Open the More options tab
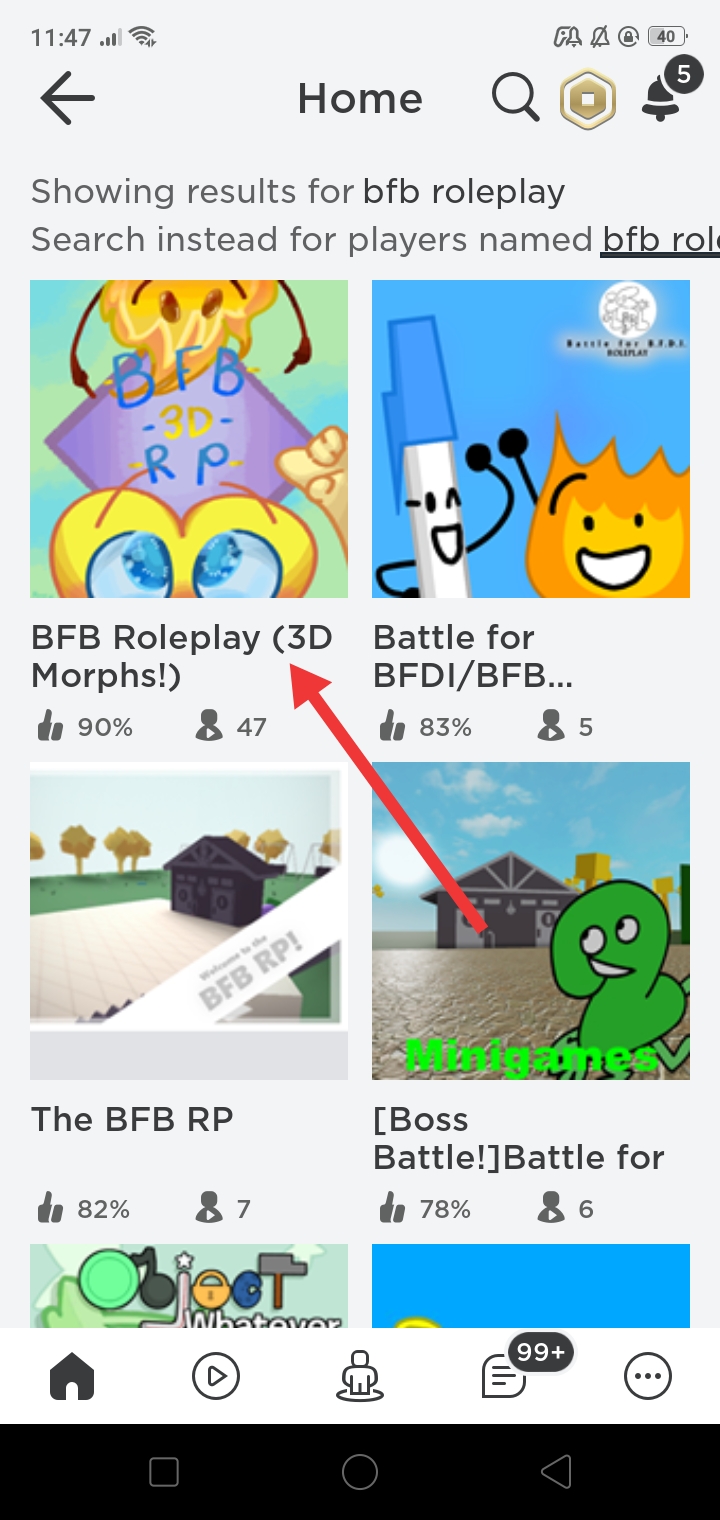Image resolution: width=720 pixels, height=1520 pixels. click(648, 1378)
